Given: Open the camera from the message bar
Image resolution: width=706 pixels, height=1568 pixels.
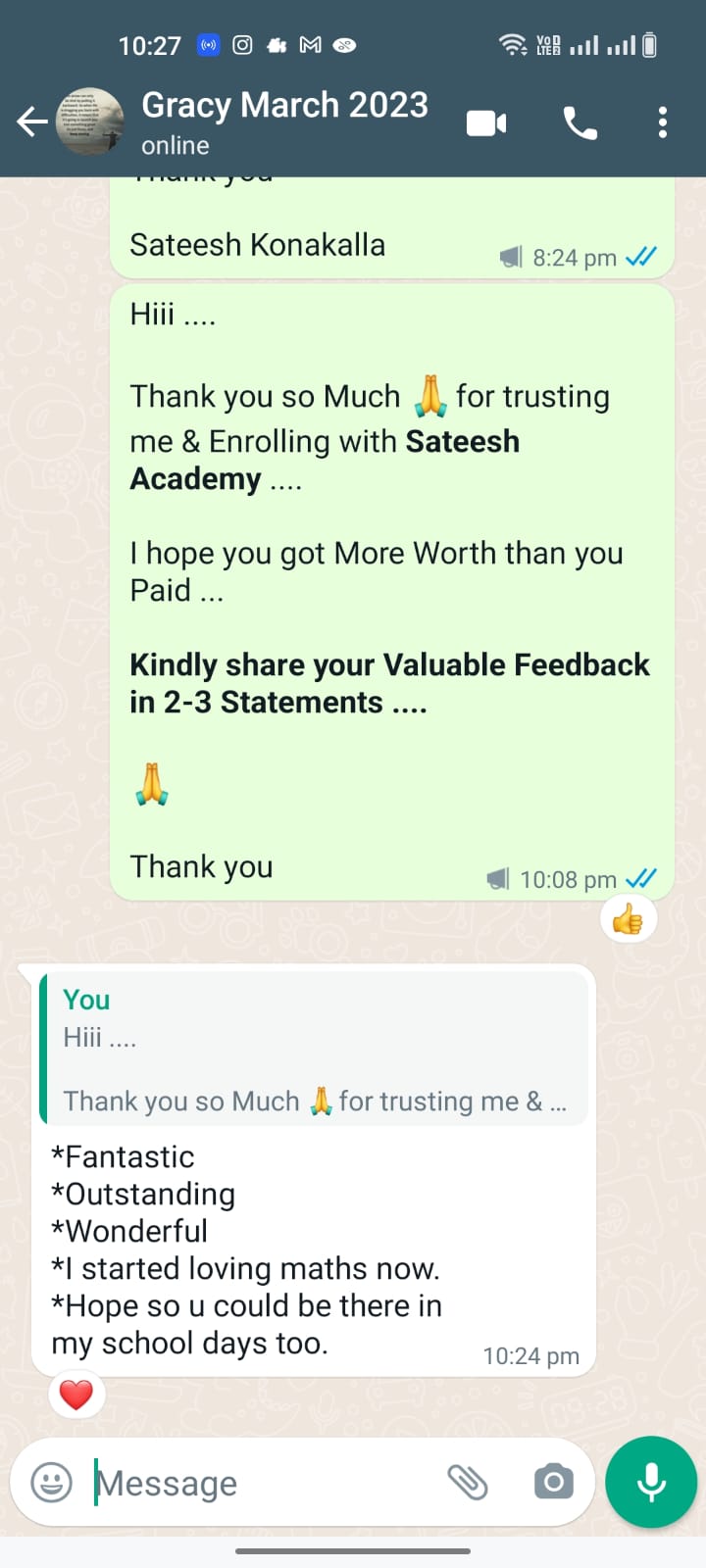Looking at the screenshot, I should (553, 1482).
